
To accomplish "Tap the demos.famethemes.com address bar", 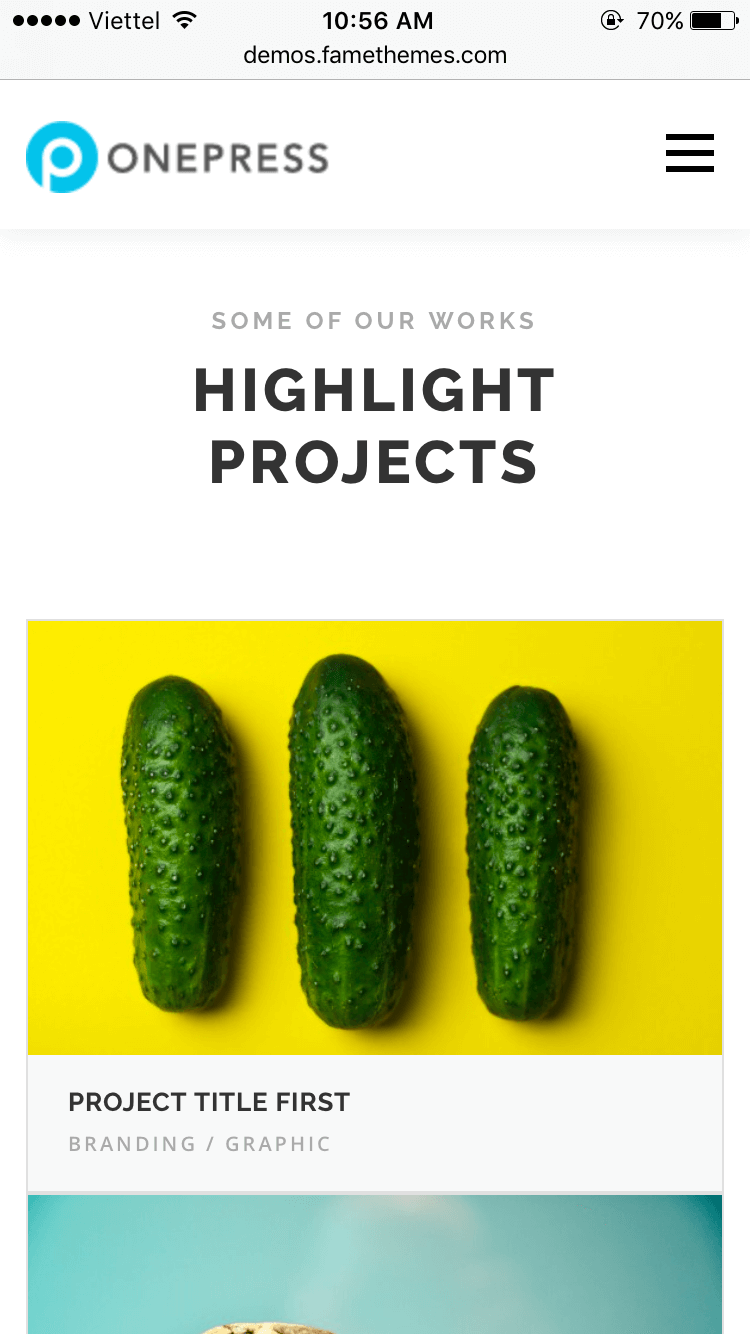I will [x=375, y=56].
